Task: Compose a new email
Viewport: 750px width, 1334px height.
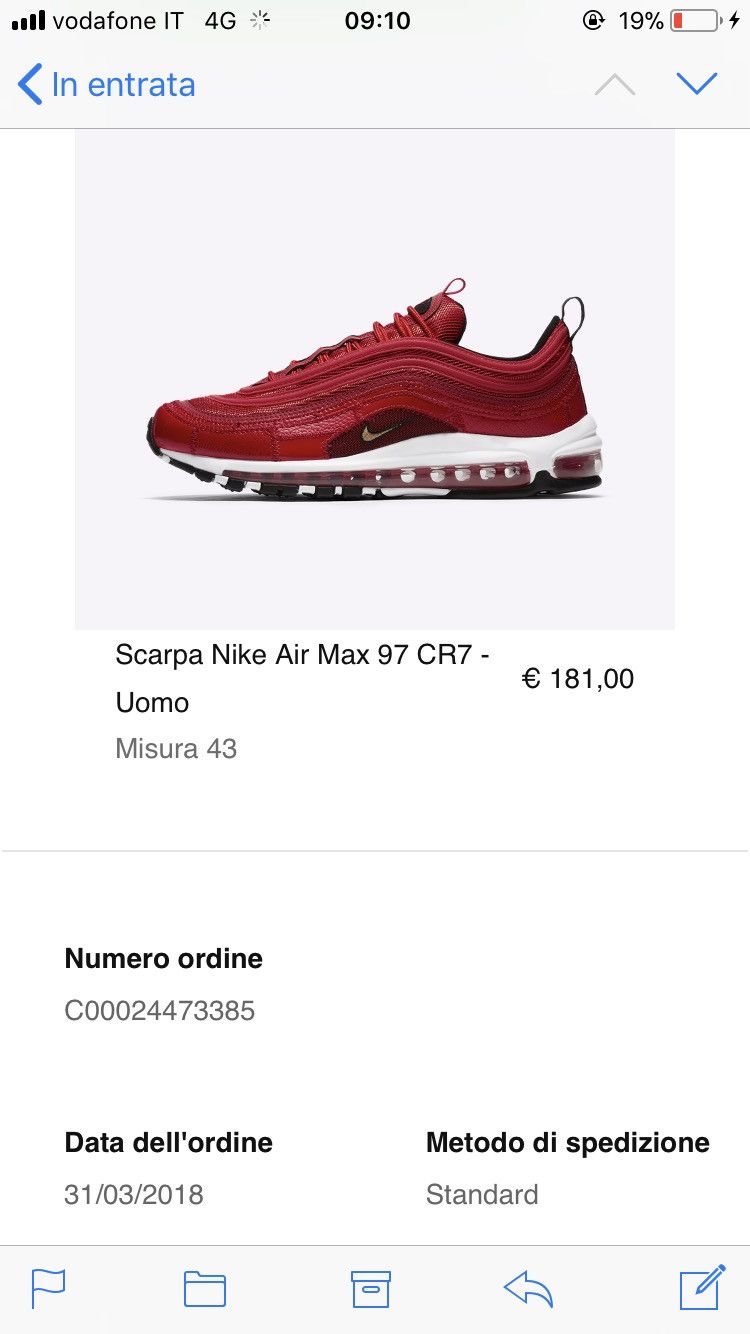Action: tap(702, 1287)
